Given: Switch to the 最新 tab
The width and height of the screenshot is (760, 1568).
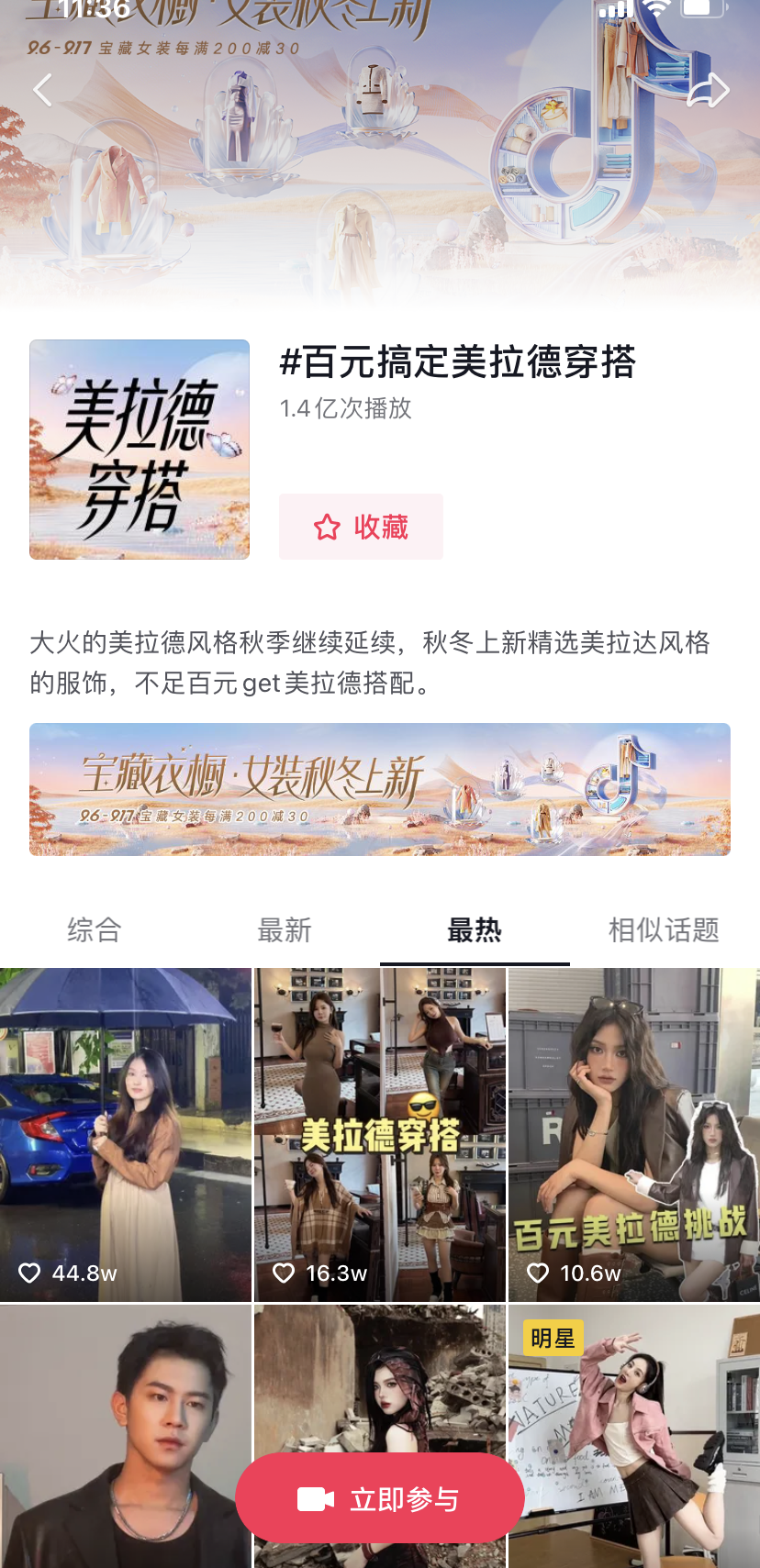Looking at the screenshot, I should 285,930.
